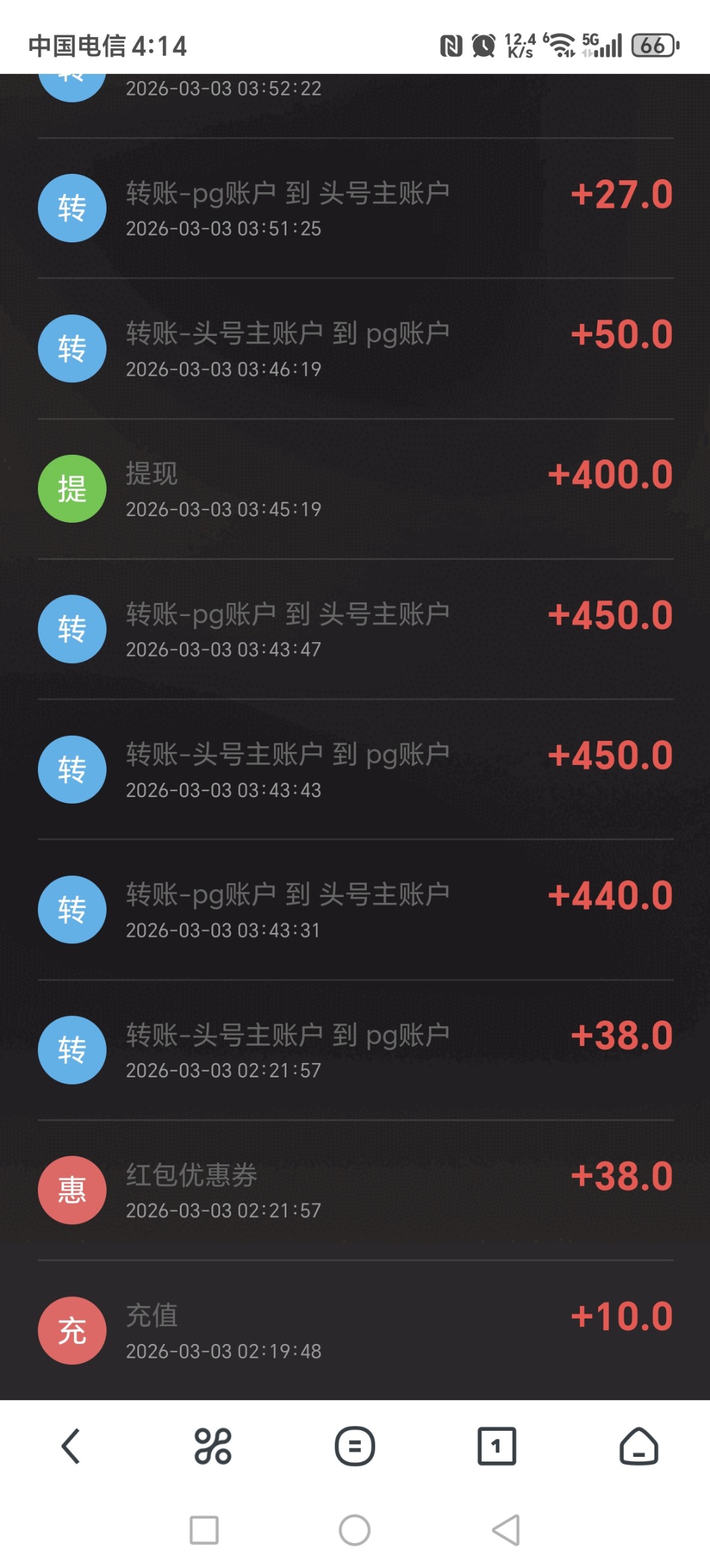Open the 红包优惠券 record of +38.0
The width and height of the screenshot is (710, 1568).
[x=355, y=1190]
